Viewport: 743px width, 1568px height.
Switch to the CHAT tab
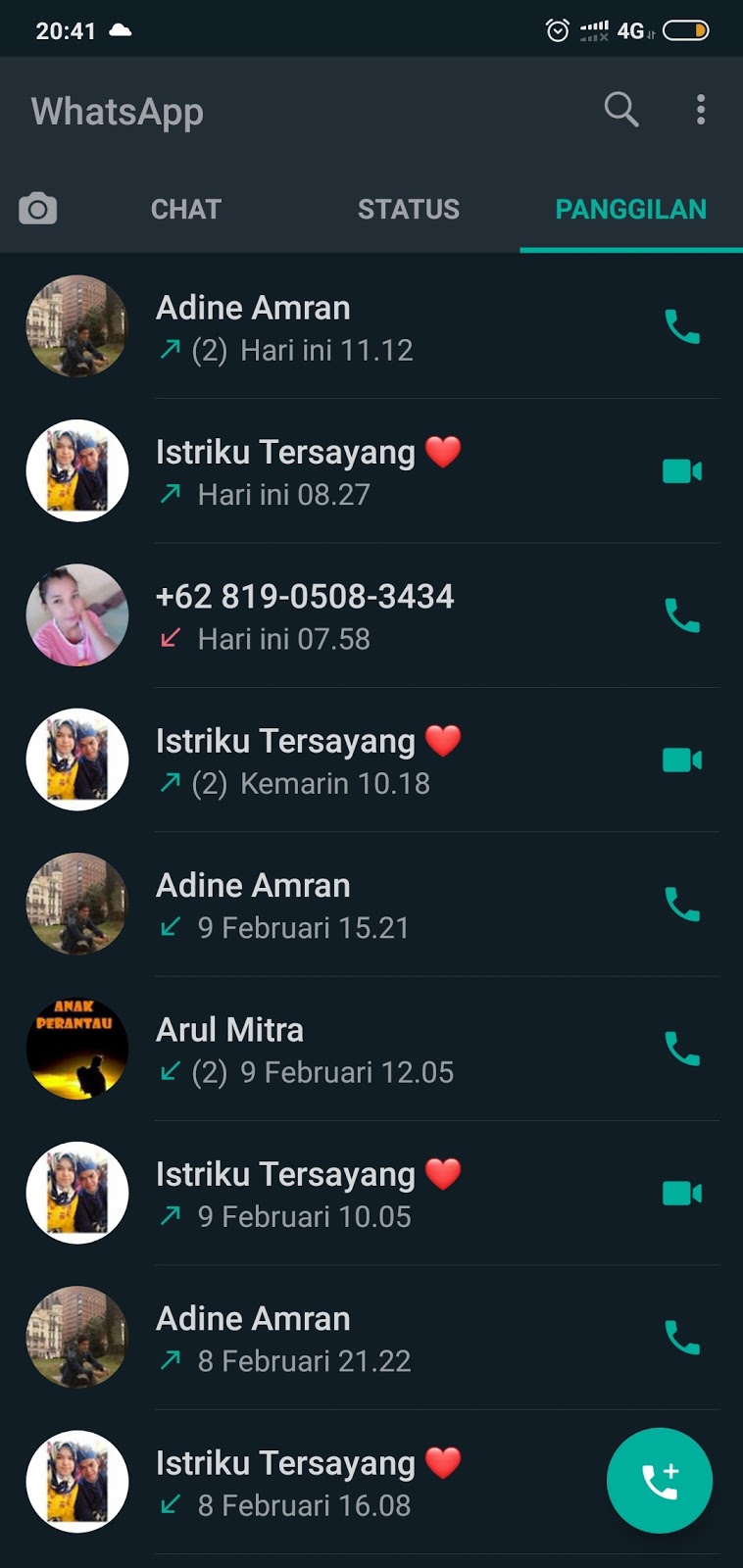pyautogui.click(x=186, y=209)
